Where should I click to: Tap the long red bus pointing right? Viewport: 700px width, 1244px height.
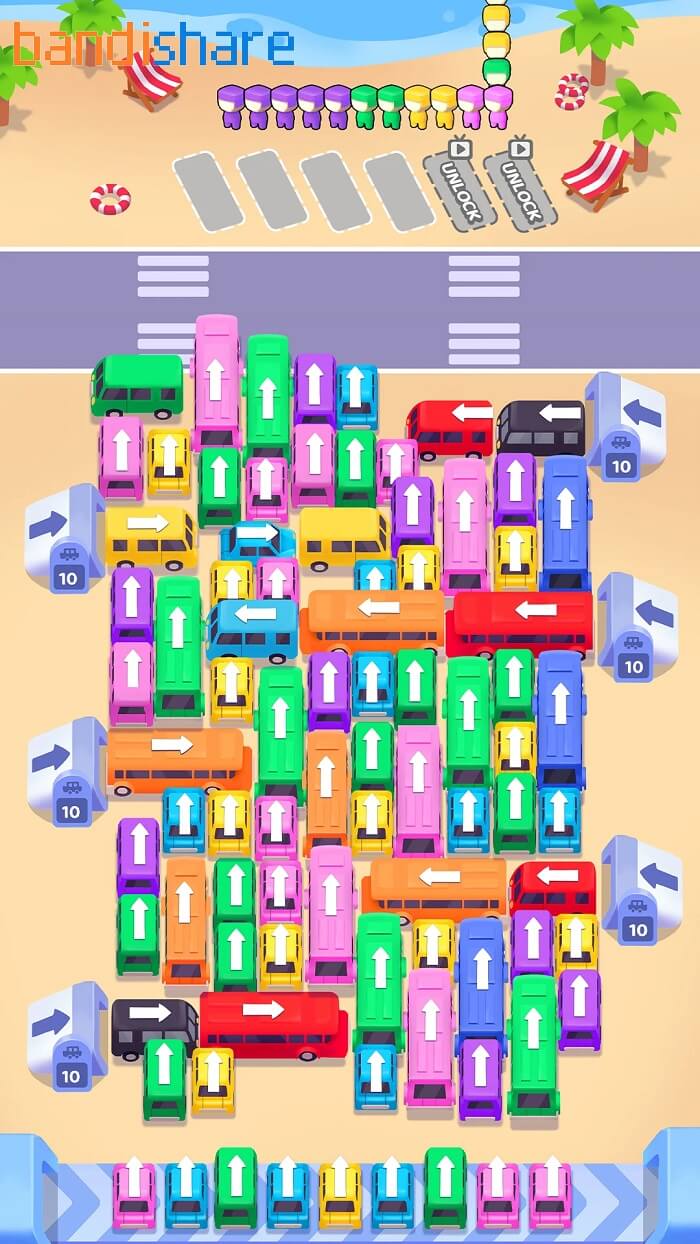[x=274, y=1024]
